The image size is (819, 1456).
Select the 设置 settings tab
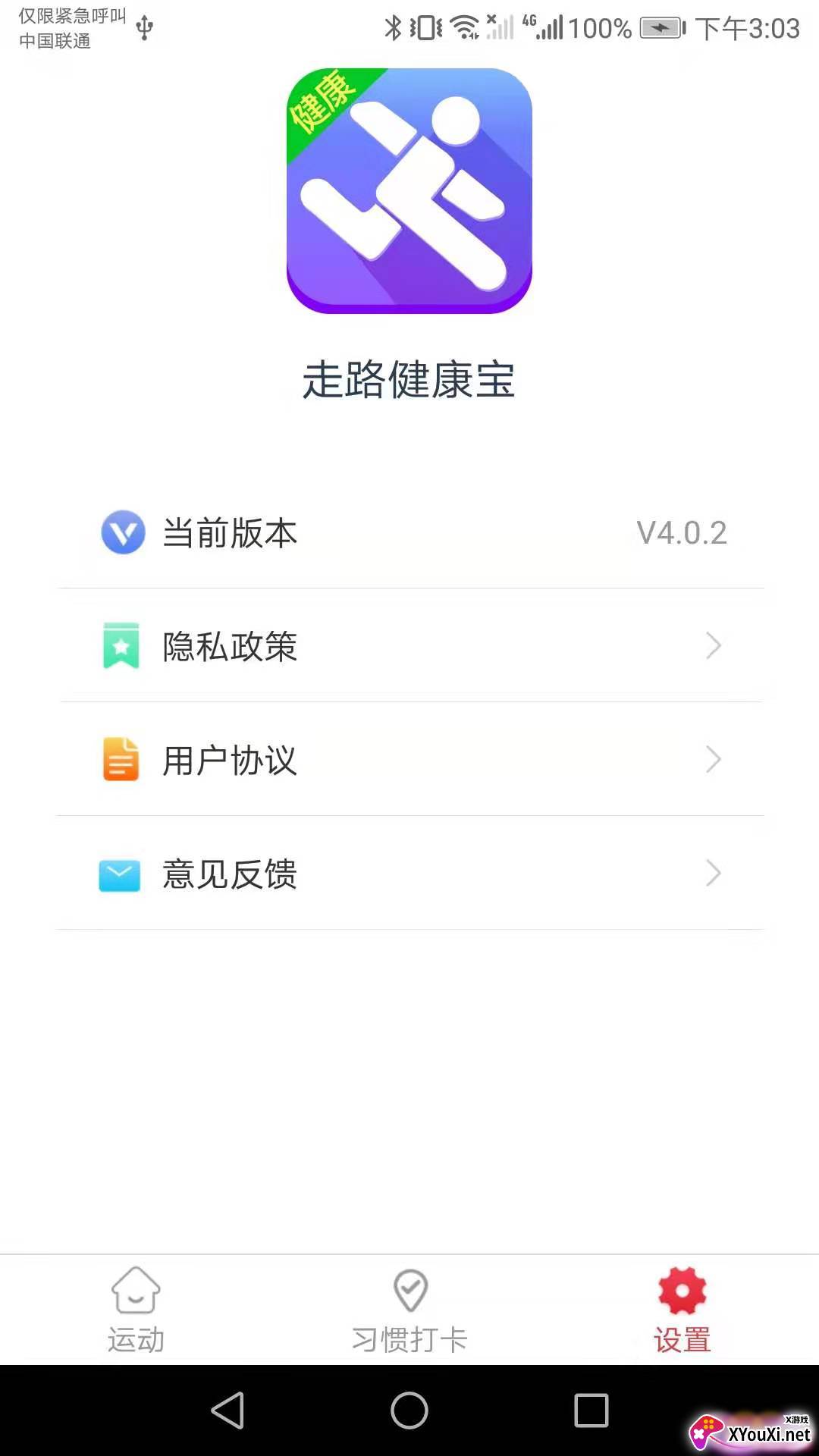tap(682, 1310)
